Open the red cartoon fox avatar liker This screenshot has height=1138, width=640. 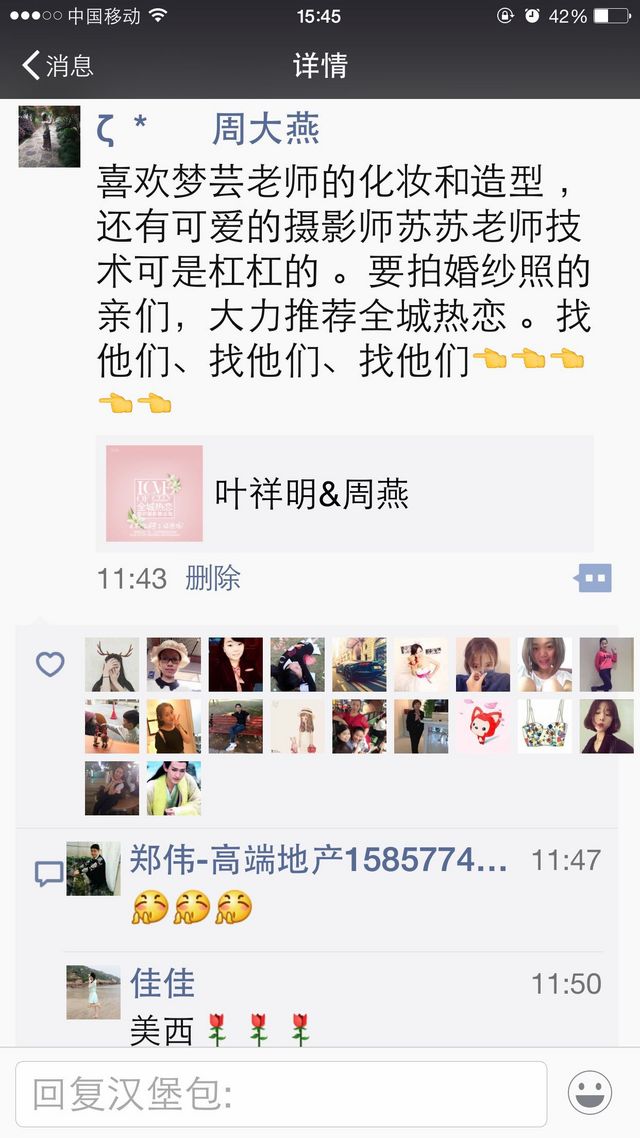coord(483,726)
